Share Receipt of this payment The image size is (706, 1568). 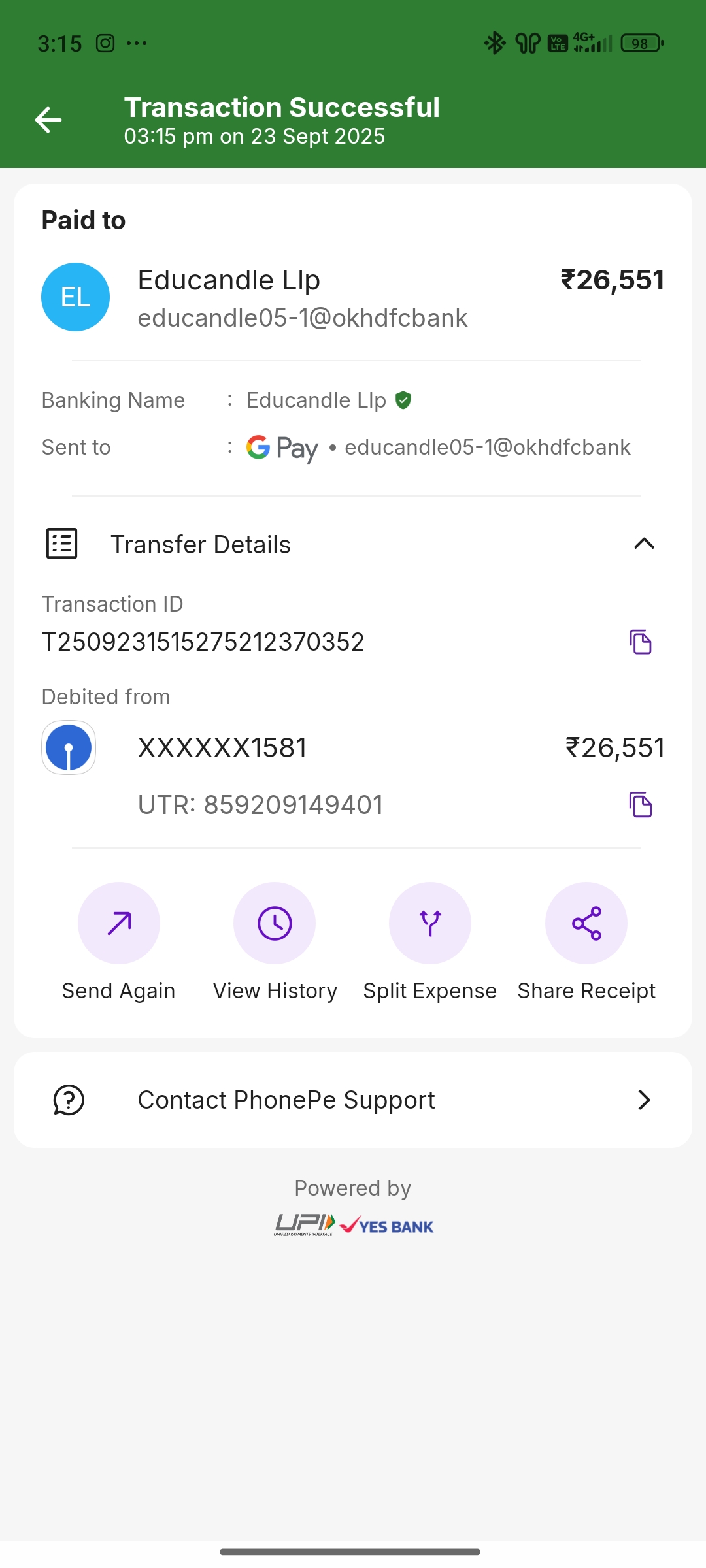pyautogui.click(x=586, y=923)
